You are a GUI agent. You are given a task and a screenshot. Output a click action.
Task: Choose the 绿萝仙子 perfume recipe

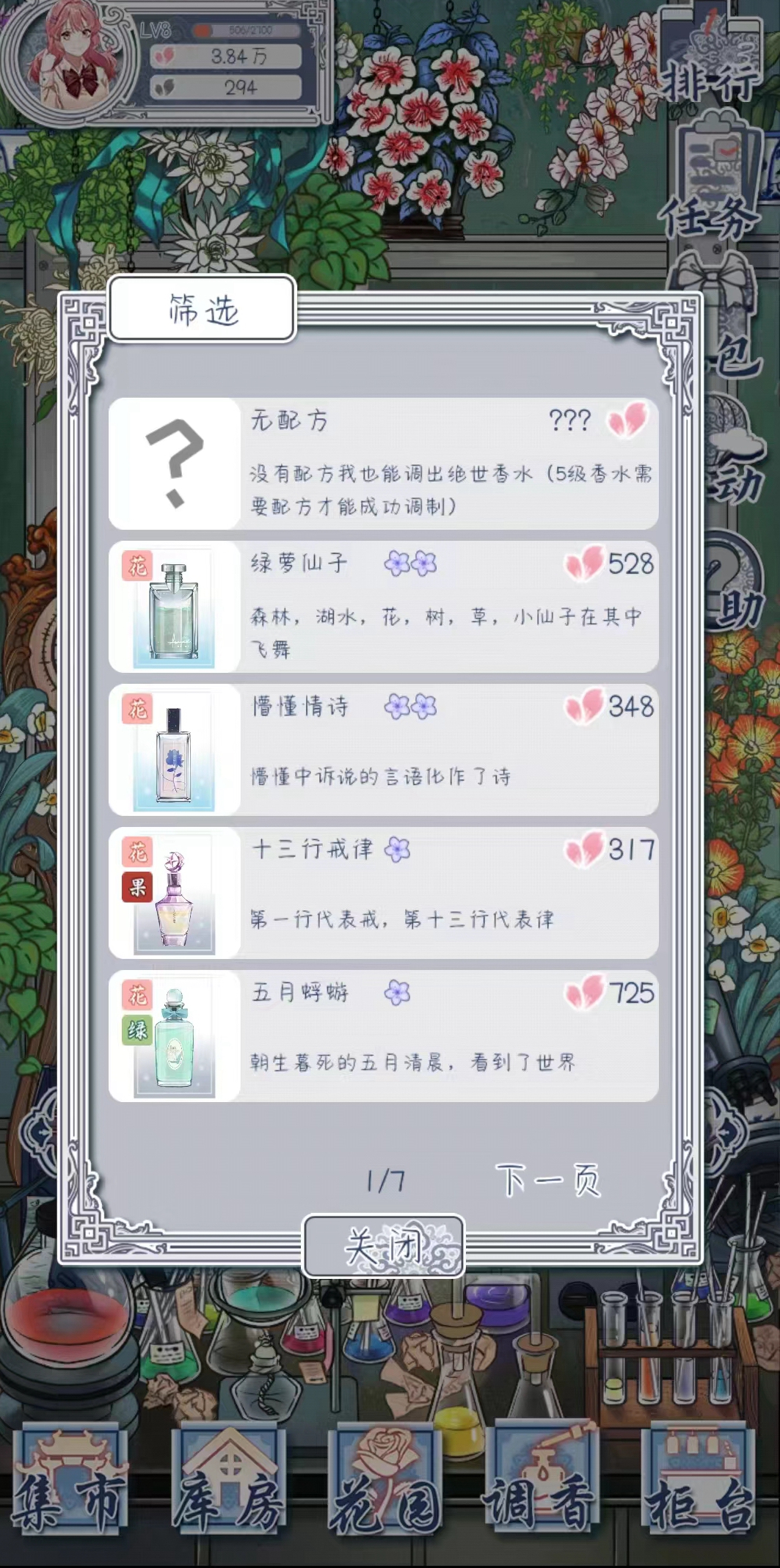[x=383, y=606]
